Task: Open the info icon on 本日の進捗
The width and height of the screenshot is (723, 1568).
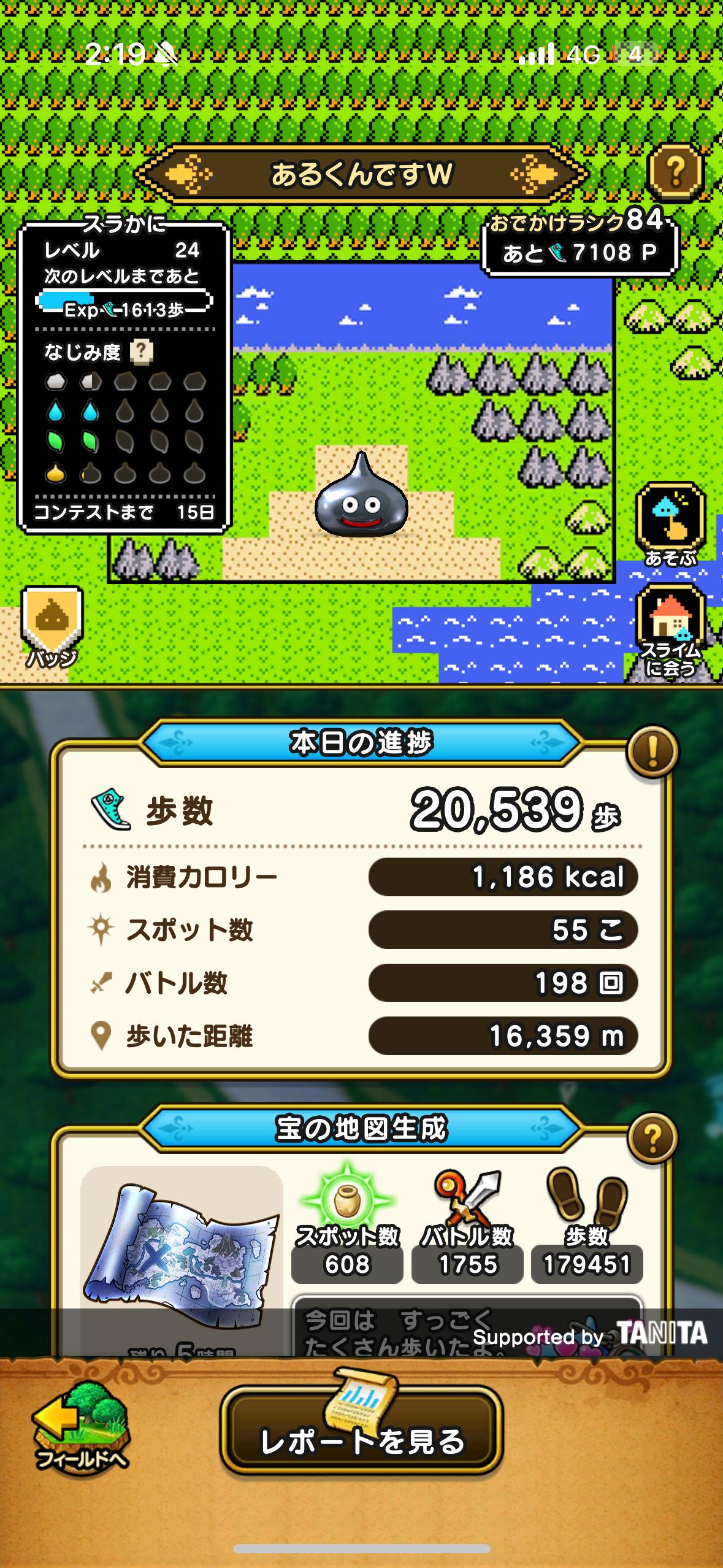Action: coord(652,751)
